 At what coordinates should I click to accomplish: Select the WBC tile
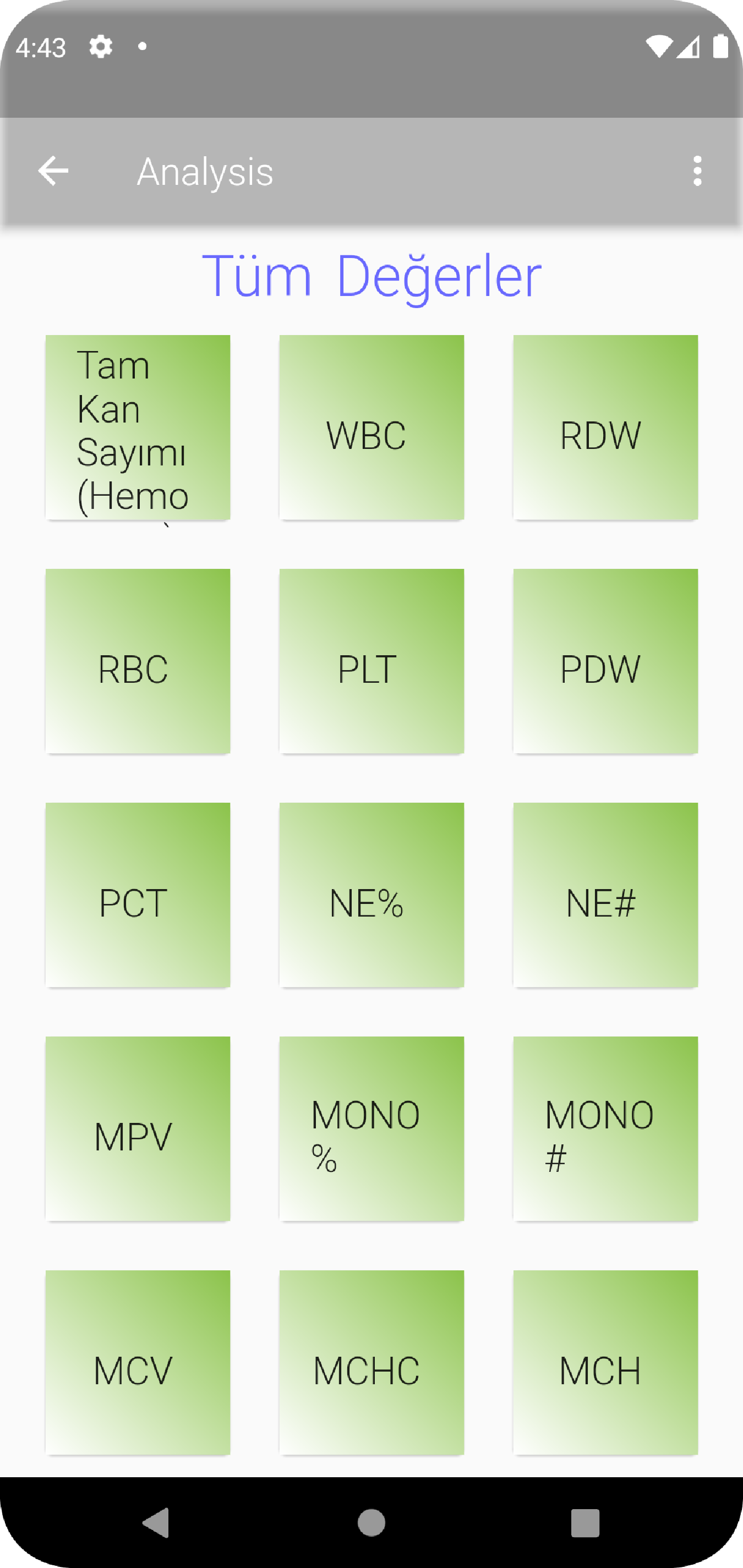click(371, 427)
